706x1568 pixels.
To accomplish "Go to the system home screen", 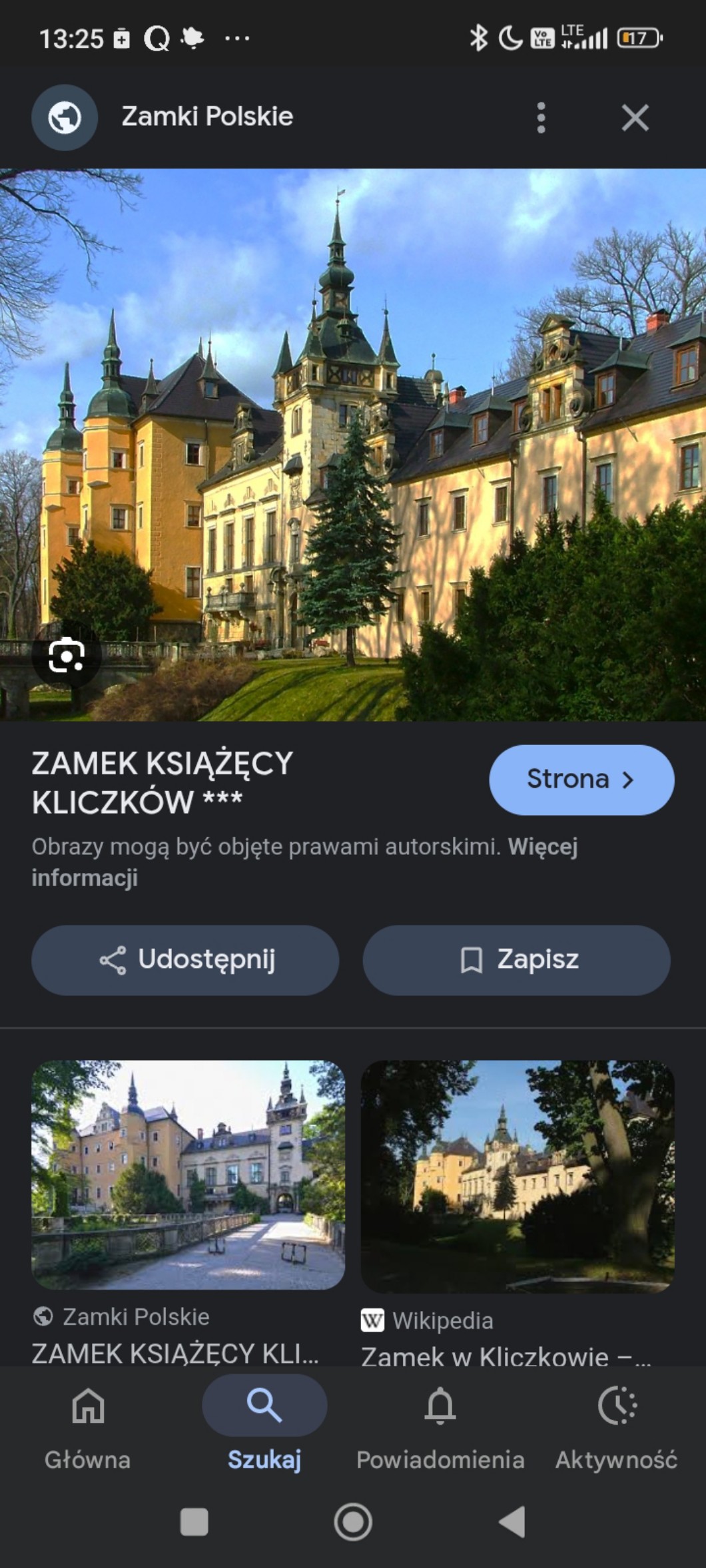I will (x=353, y=1521).
